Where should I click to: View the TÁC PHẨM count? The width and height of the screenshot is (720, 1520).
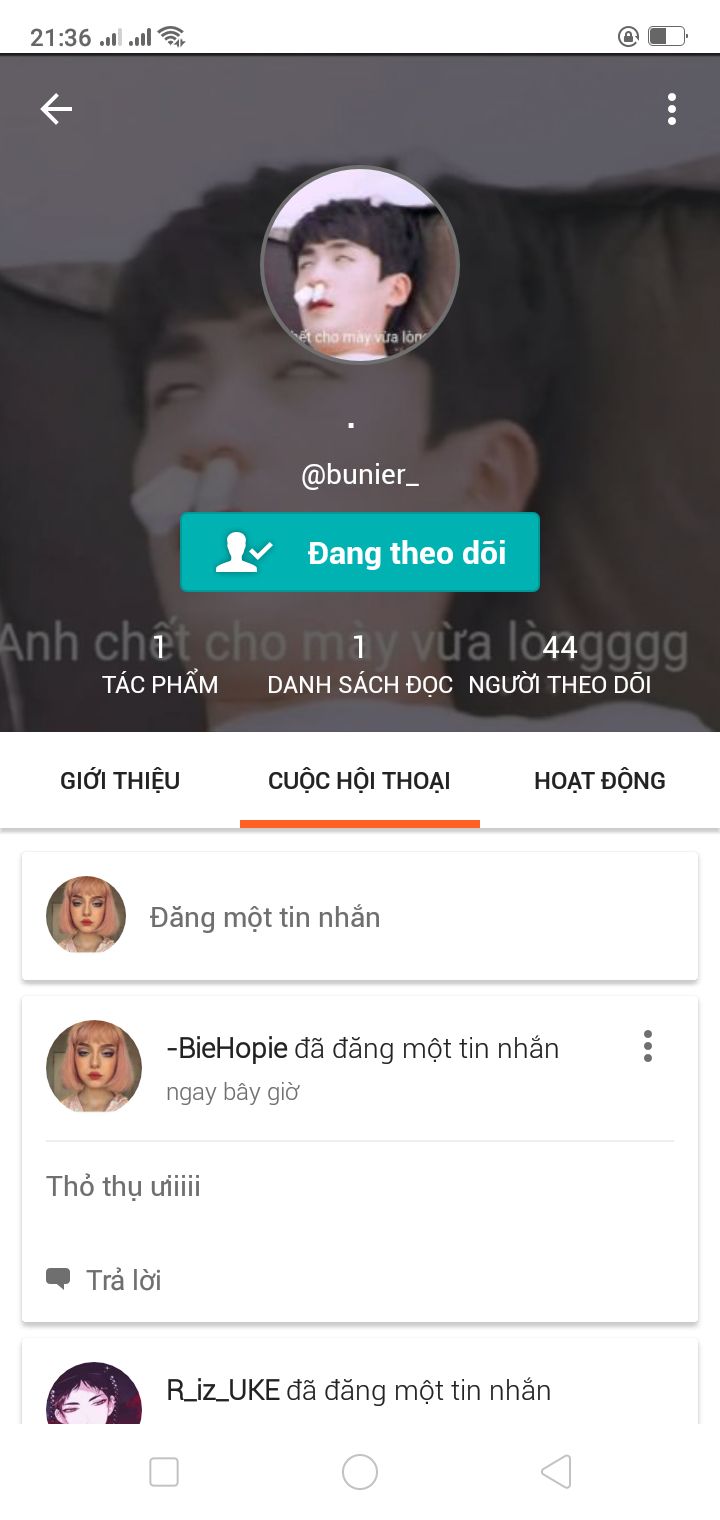160,665
